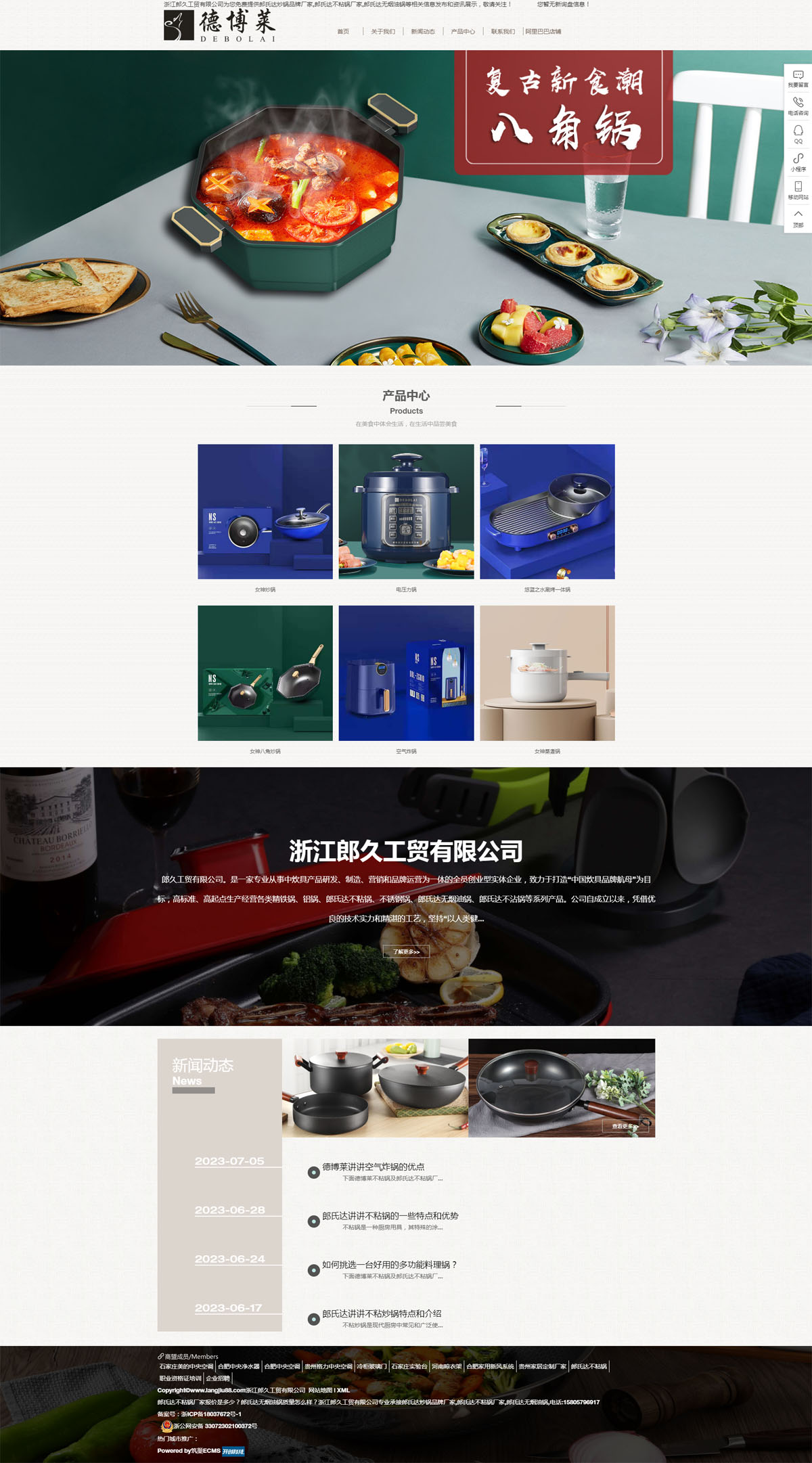The width and height of the screenshot is (812, 1463).
Task: Open 移动网站 in the side toolbar
Action: click(x=798, y=190)
